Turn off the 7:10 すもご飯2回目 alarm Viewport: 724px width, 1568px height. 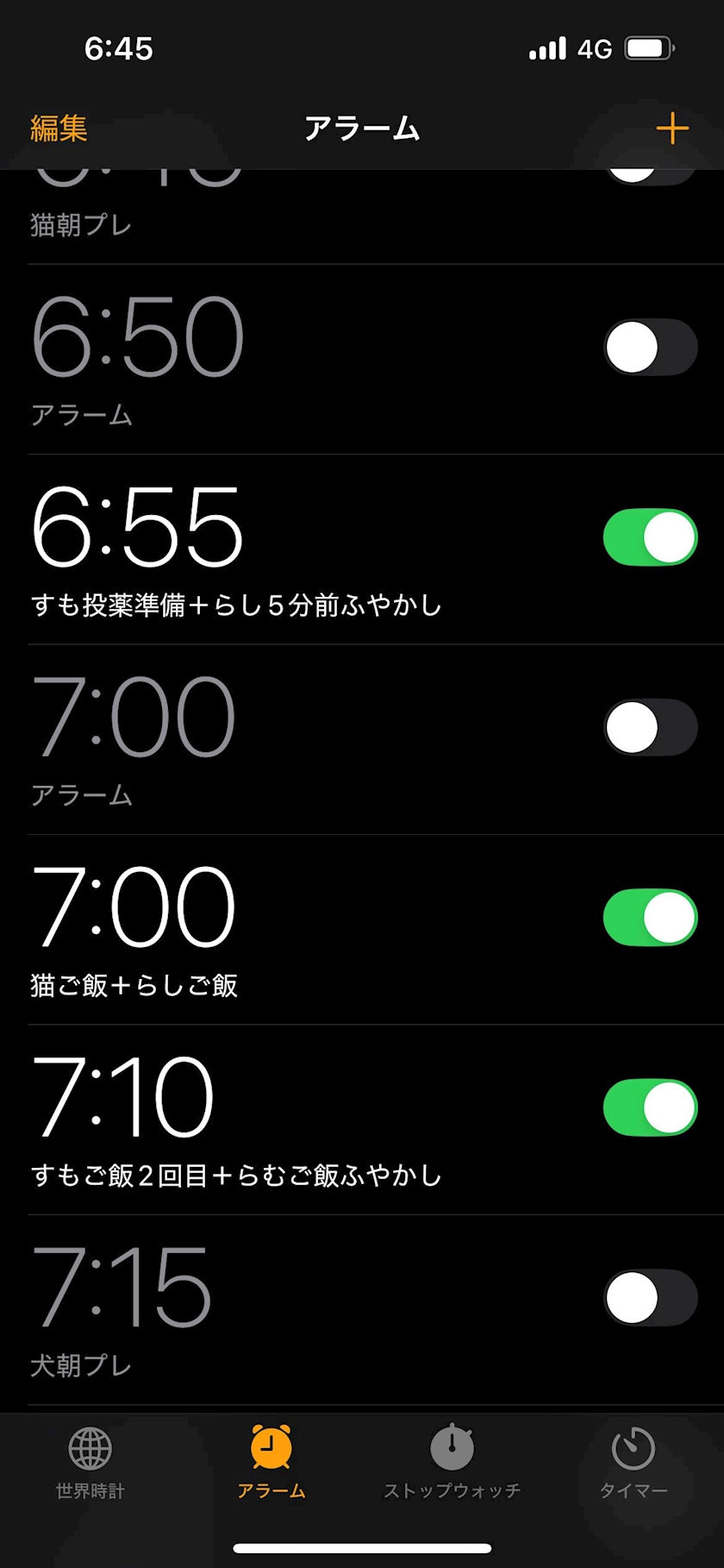(650, 1107)
